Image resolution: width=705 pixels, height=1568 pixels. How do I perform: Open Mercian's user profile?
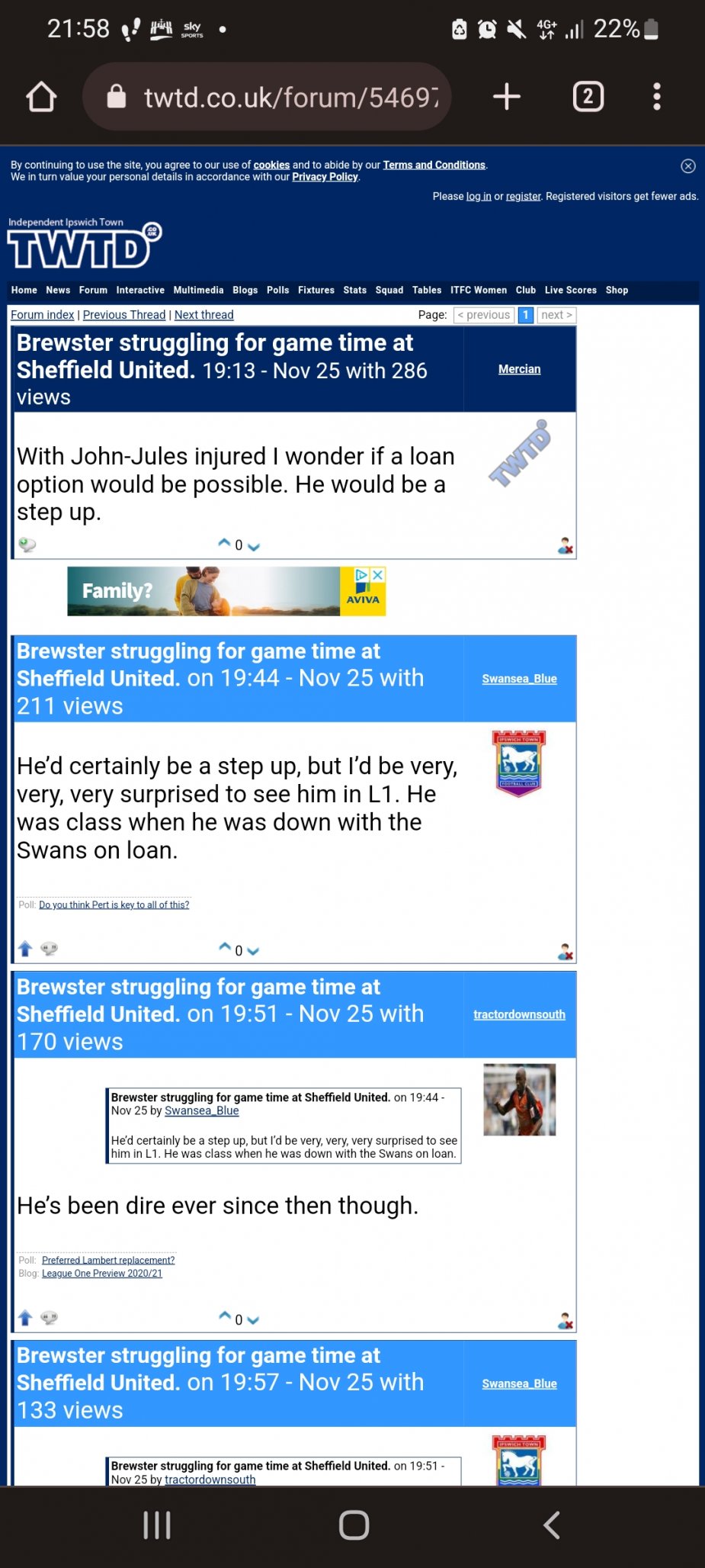point(519,369)
